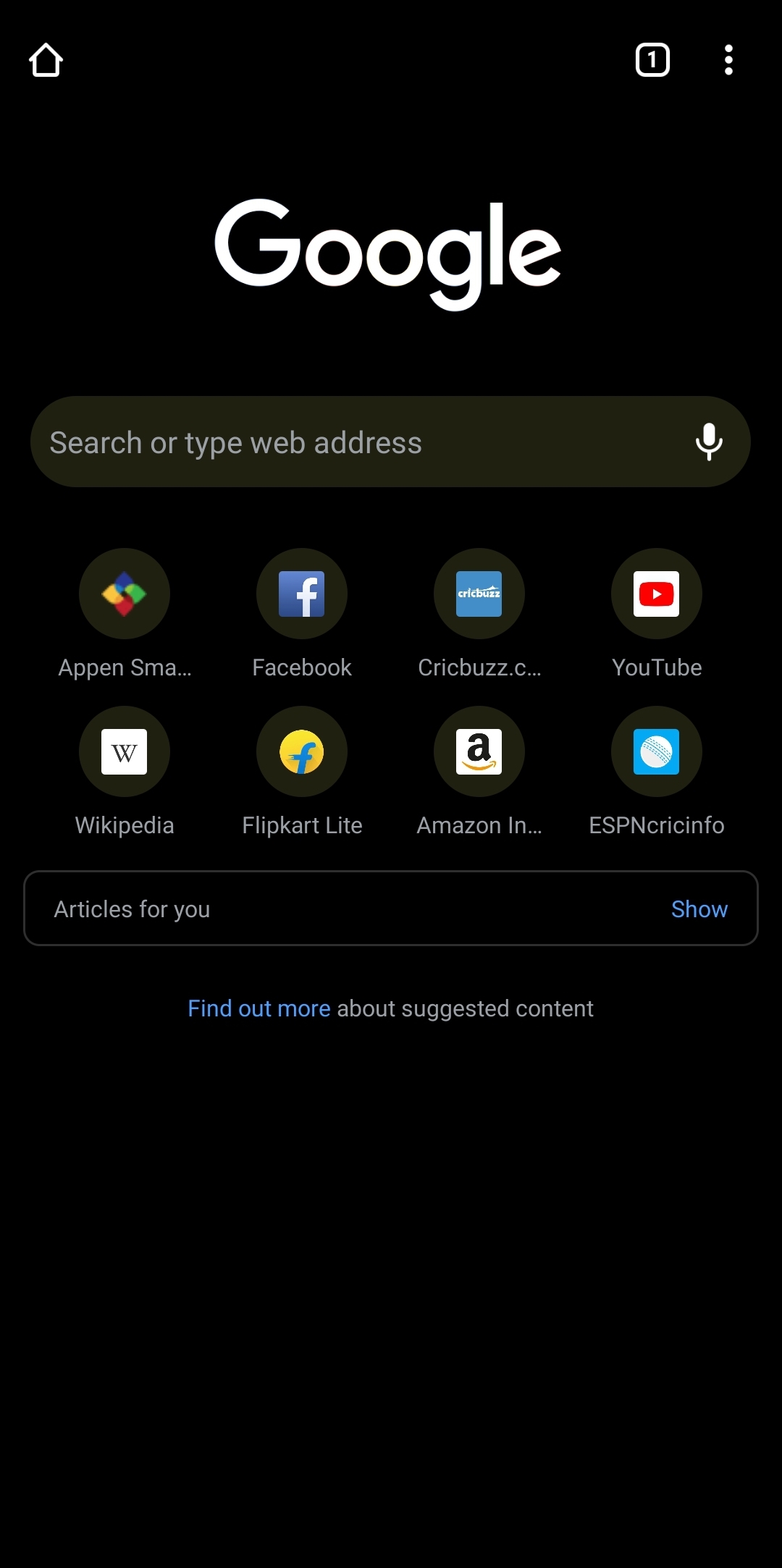Open the Appen shortcut
This screenshot has height=1568, width=782.
pos(125,594)
